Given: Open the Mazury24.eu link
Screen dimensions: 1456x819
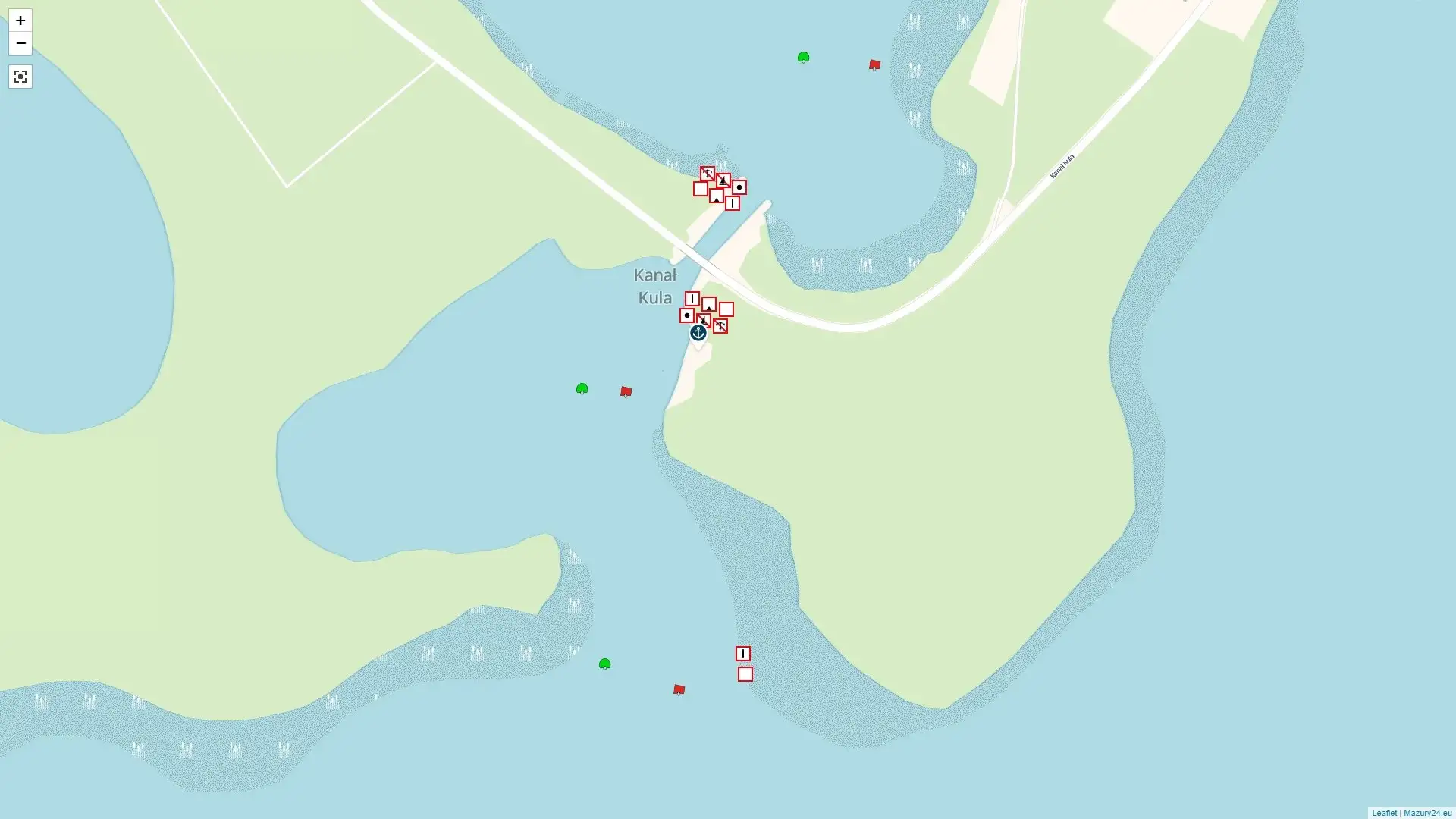Looking at the screenshot, I should pos(1427,813).
